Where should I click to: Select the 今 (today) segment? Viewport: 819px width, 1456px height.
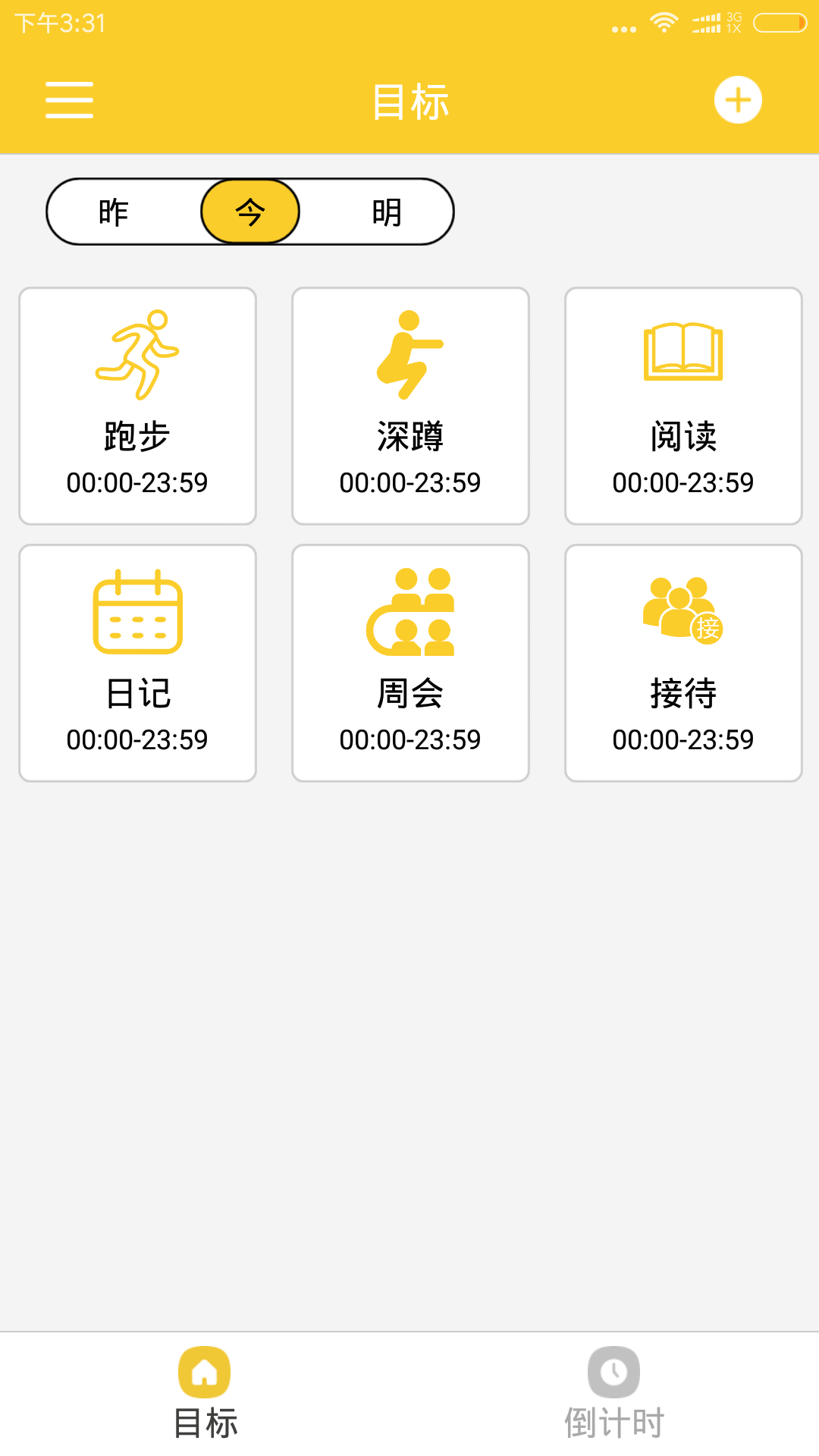point(250,212)
